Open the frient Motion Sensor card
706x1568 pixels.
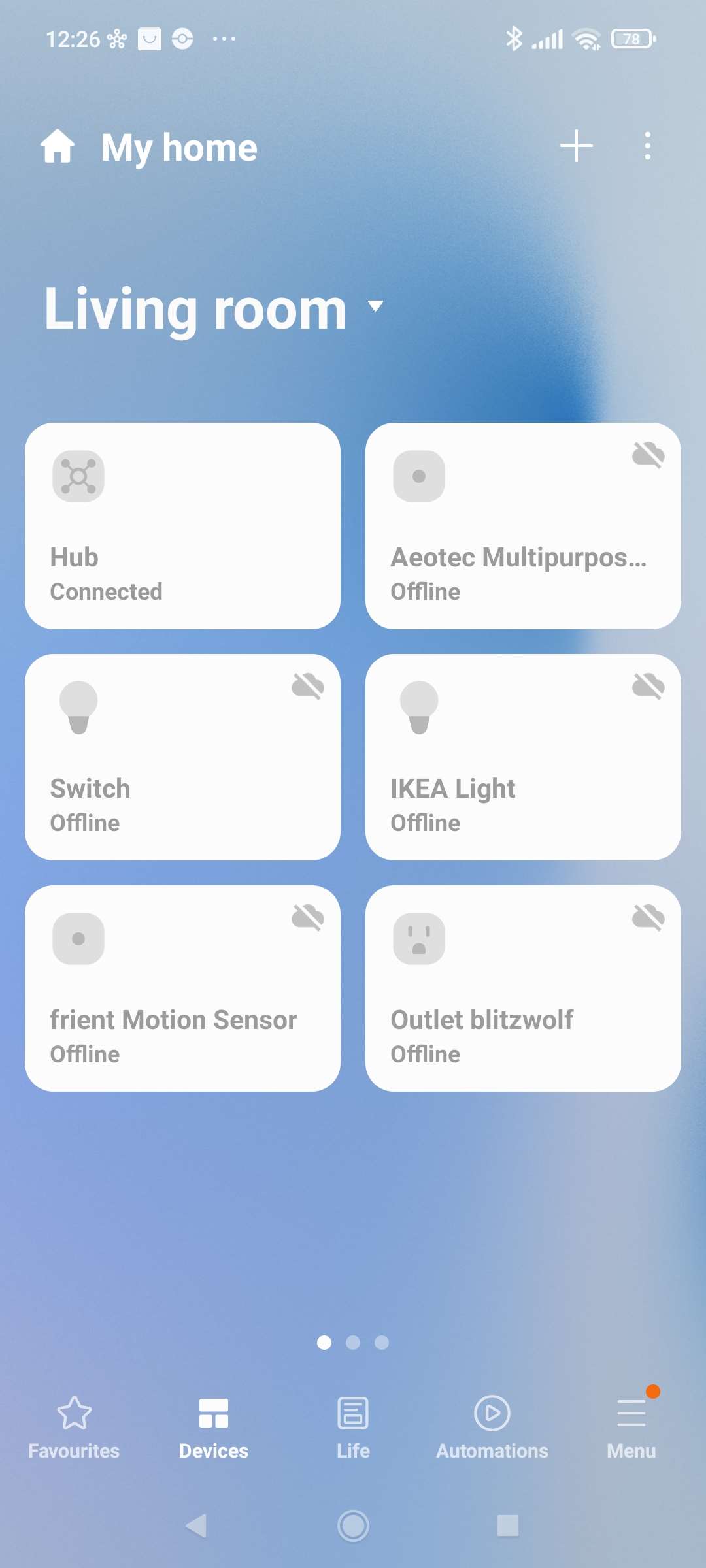coord(182,988)
